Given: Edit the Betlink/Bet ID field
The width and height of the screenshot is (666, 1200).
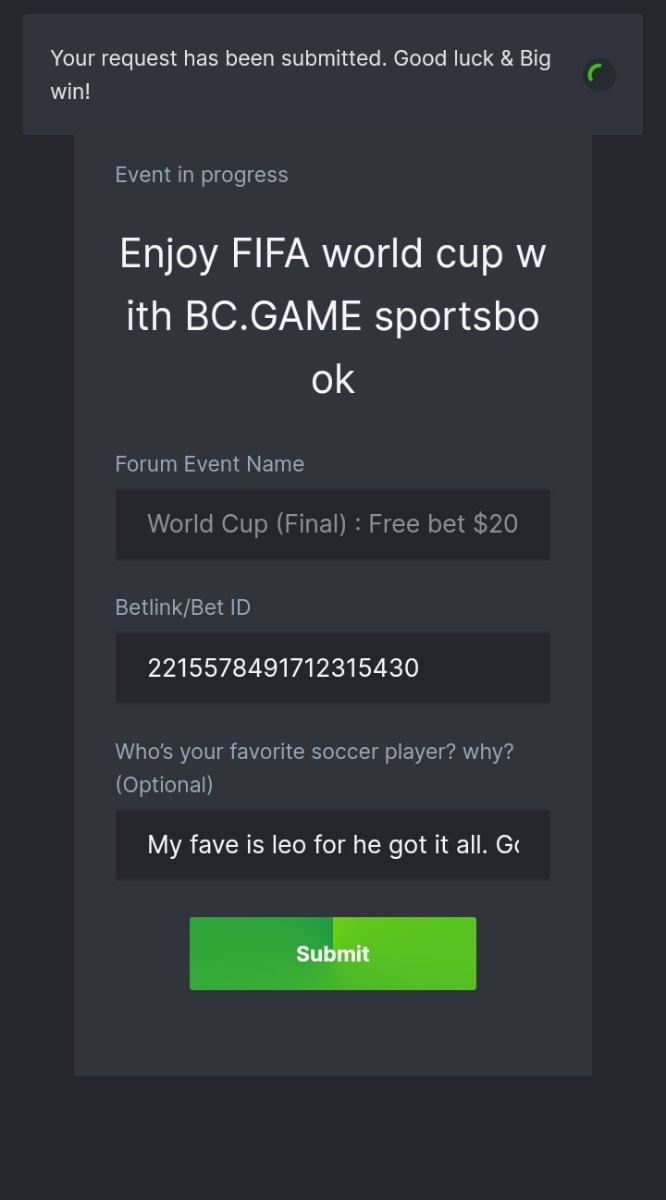Looking at the screenshot, I should tap(332, 667).
